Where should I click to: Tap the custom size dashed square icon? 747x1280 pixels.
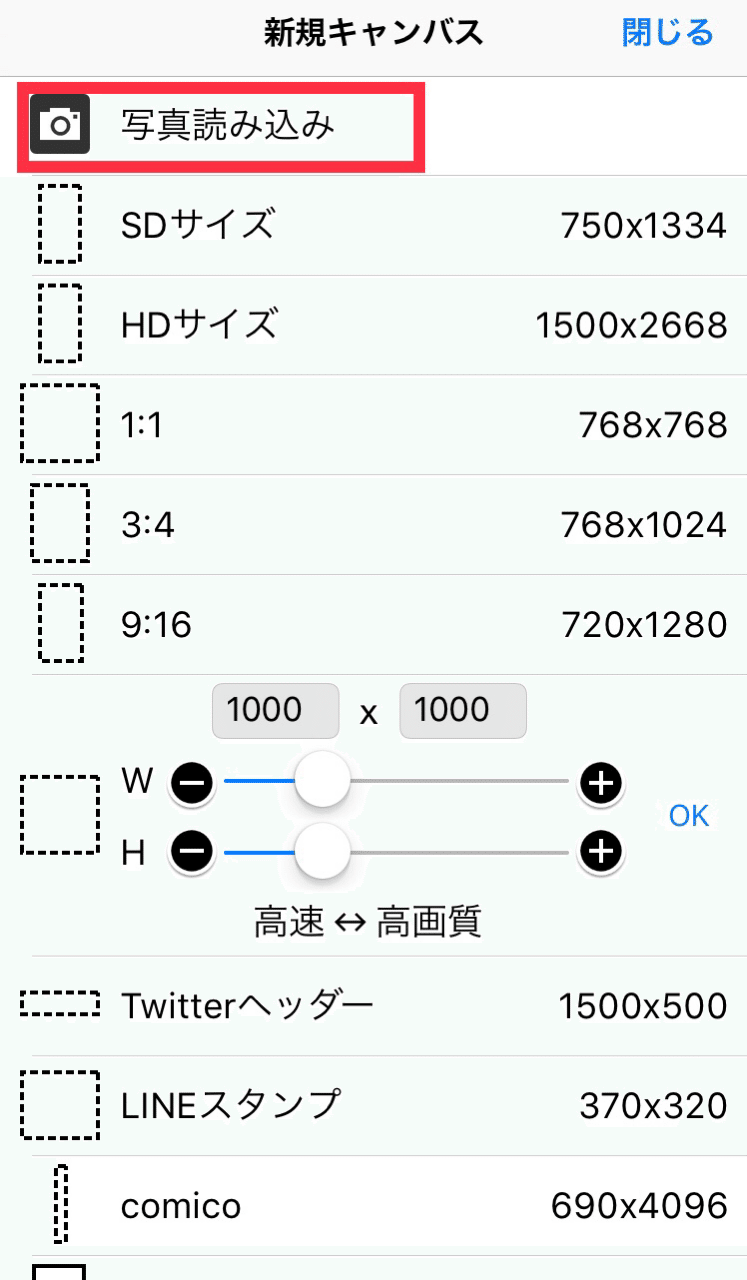(59, 816)
